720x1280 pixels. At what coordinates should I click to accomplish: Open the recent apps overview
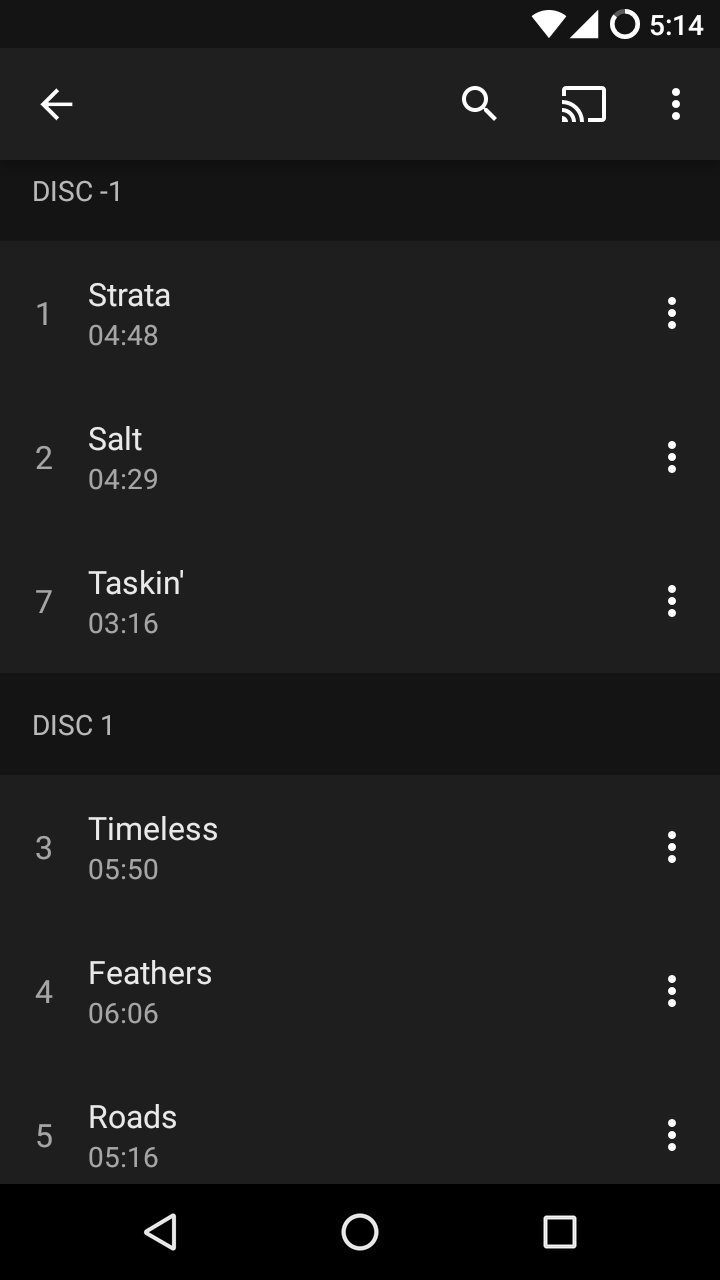click(560, 1232)
